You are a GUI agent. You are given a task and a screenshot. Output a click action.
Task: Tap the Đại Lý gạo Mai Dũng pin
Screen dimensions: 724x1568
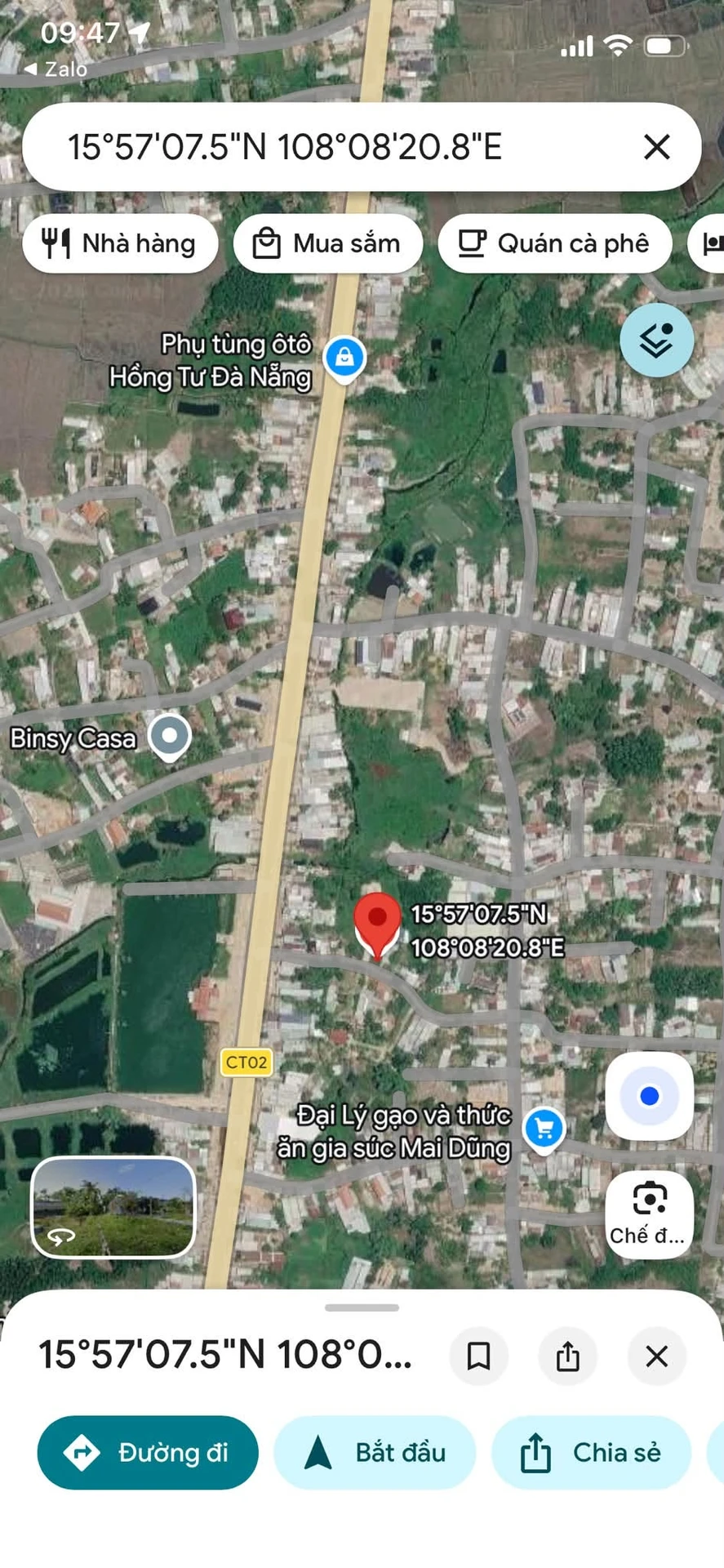[544, 1130]
